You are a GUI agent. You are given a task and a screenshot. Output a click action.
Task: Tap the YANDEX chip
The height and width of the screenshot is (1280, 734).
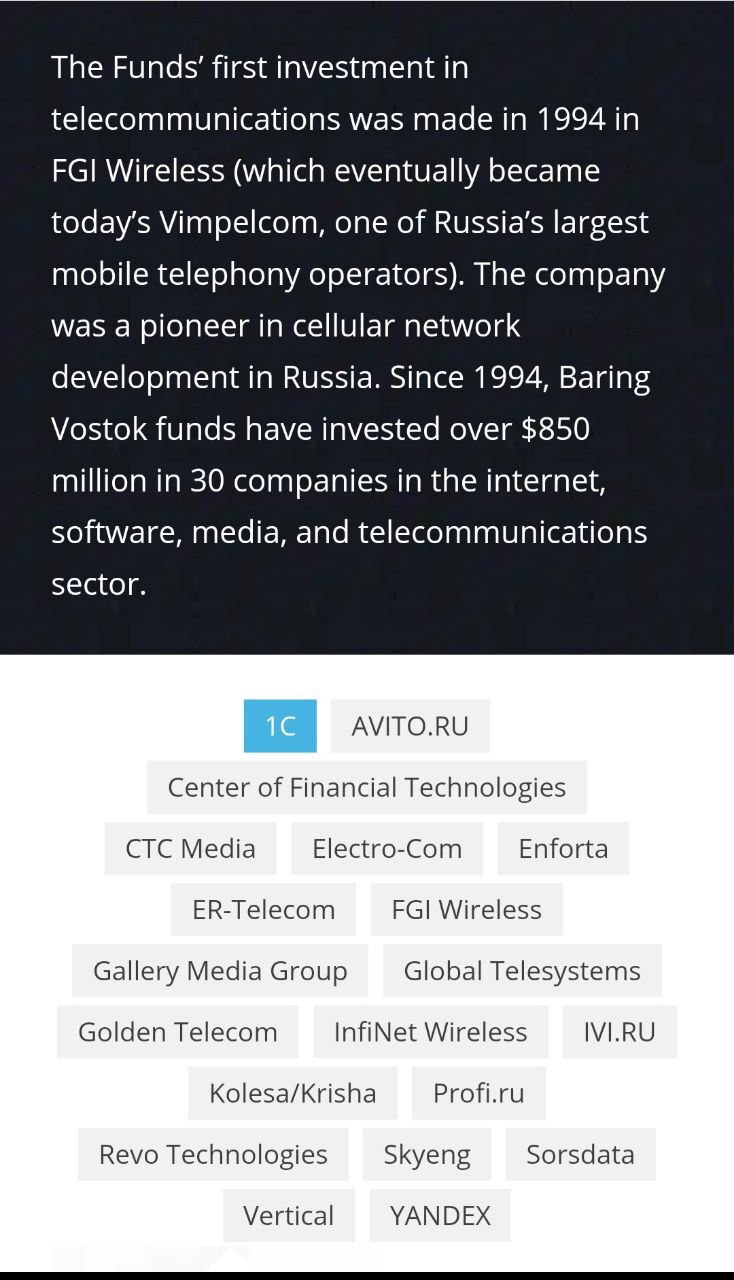pos(440,1215)
